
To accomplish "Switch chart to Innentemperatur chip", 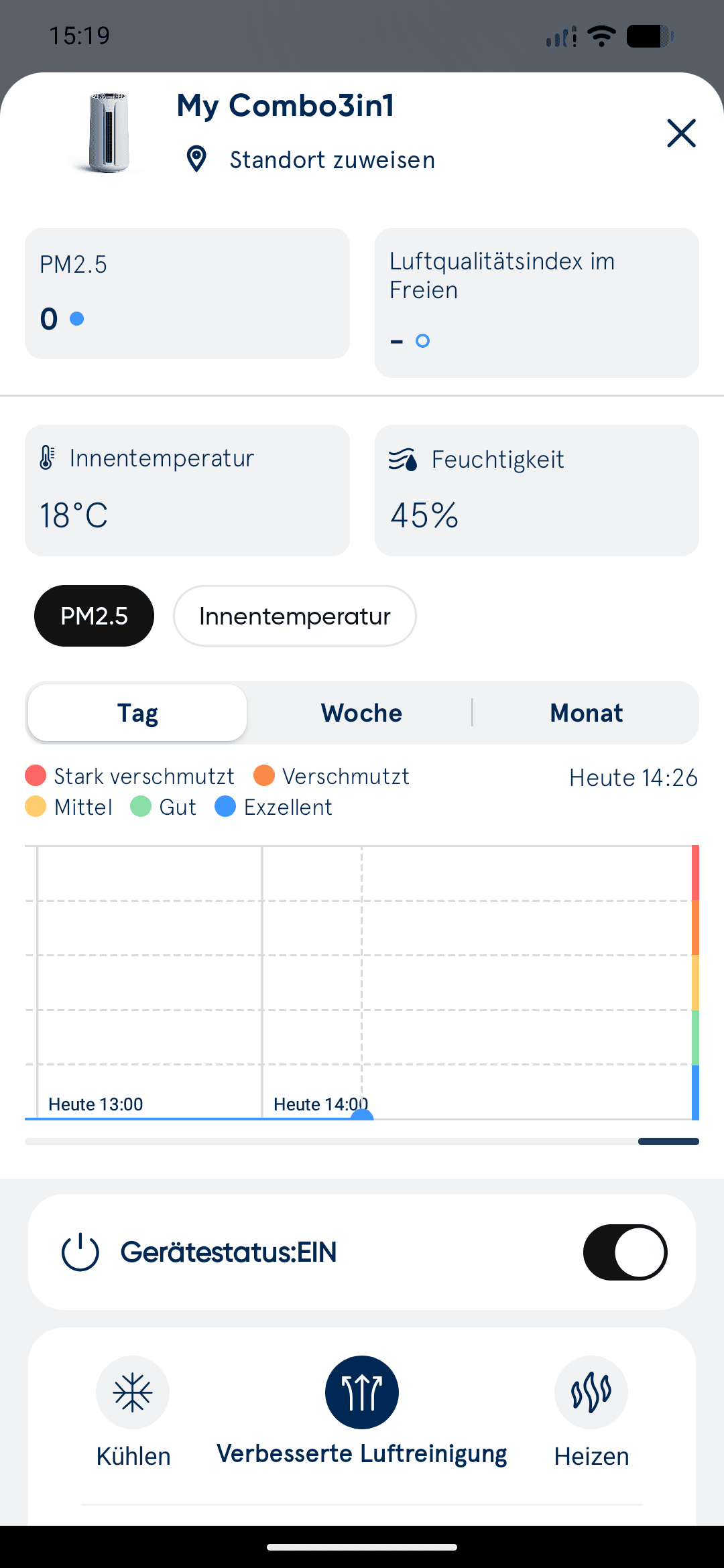I will (x=294, y=616).
